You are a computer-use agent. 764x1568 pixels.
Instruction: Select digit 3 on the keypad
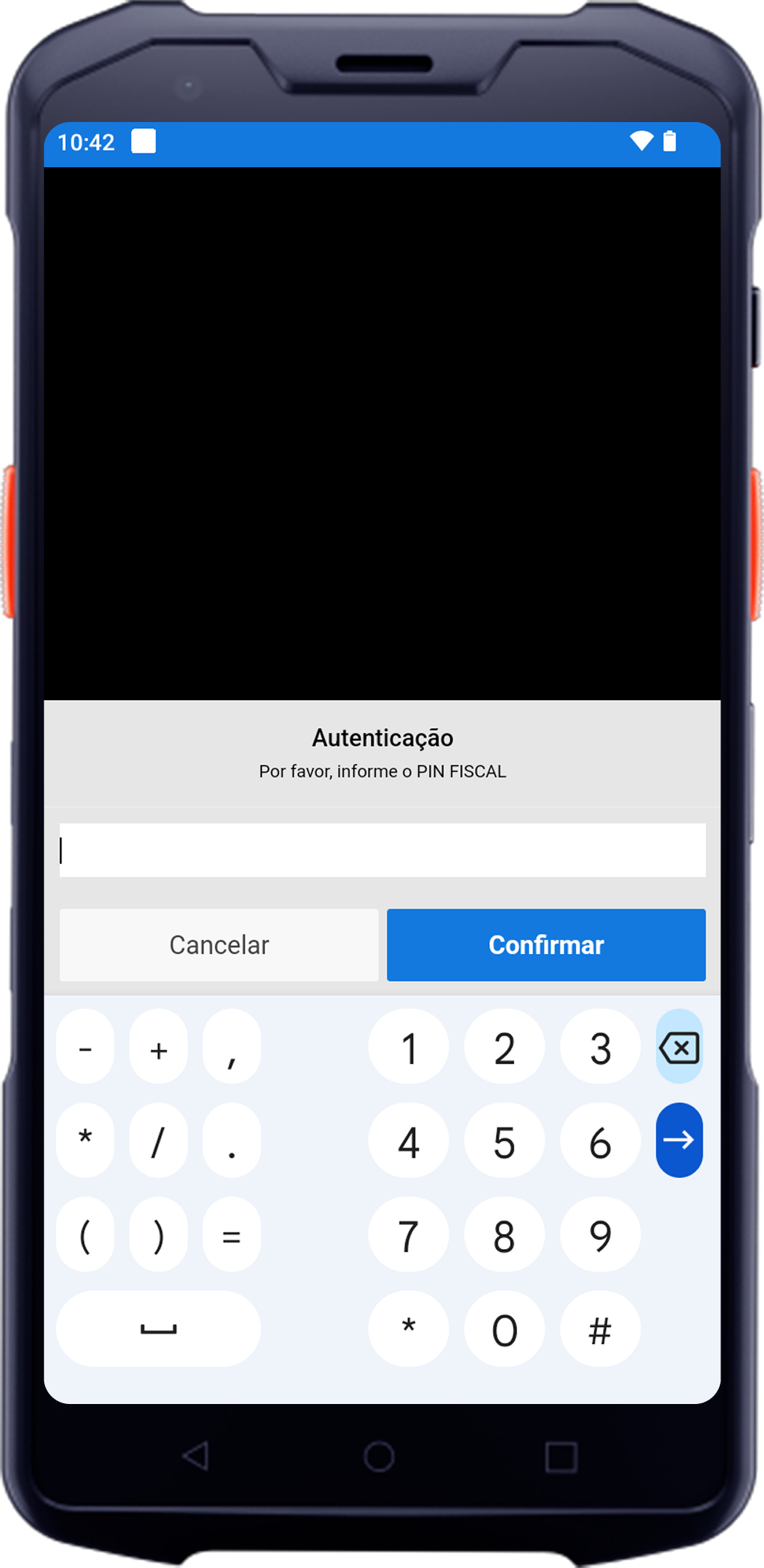coord(600,1048)
